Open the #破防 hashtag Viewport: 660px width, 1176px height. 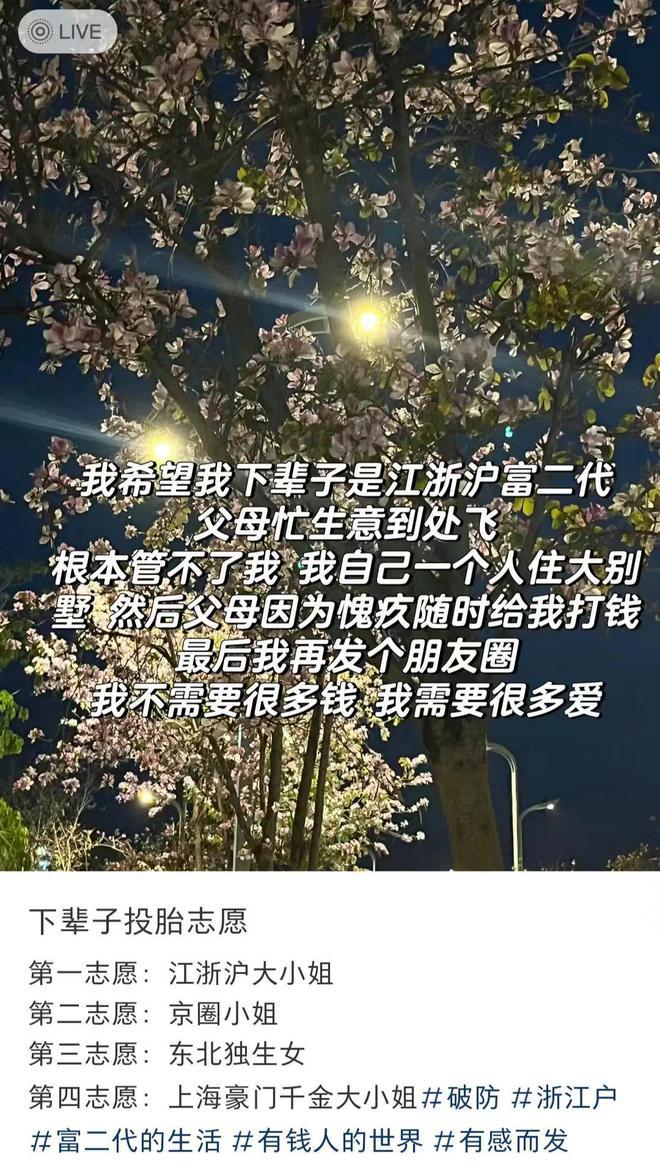[x=461, y=1098]
